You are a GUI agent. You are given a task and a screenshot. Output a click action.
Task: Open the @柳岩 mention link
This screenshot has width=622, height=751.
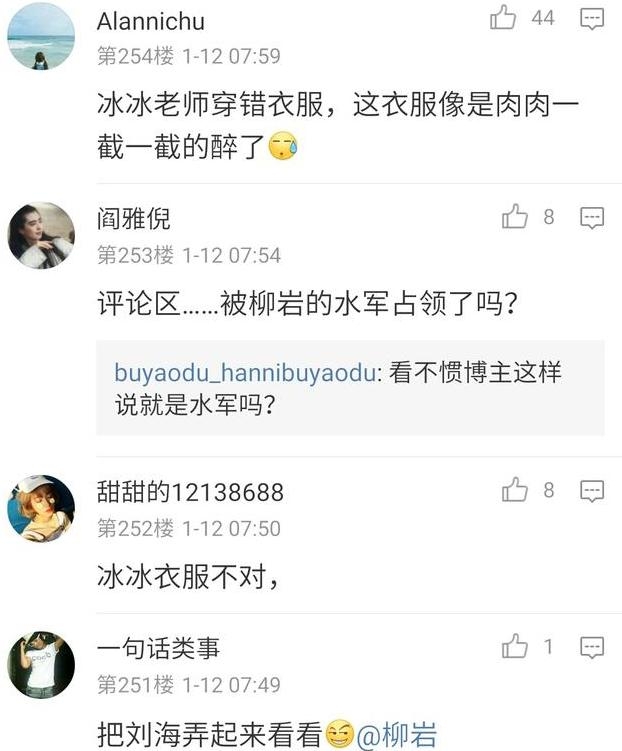click(x=397, y=737)
